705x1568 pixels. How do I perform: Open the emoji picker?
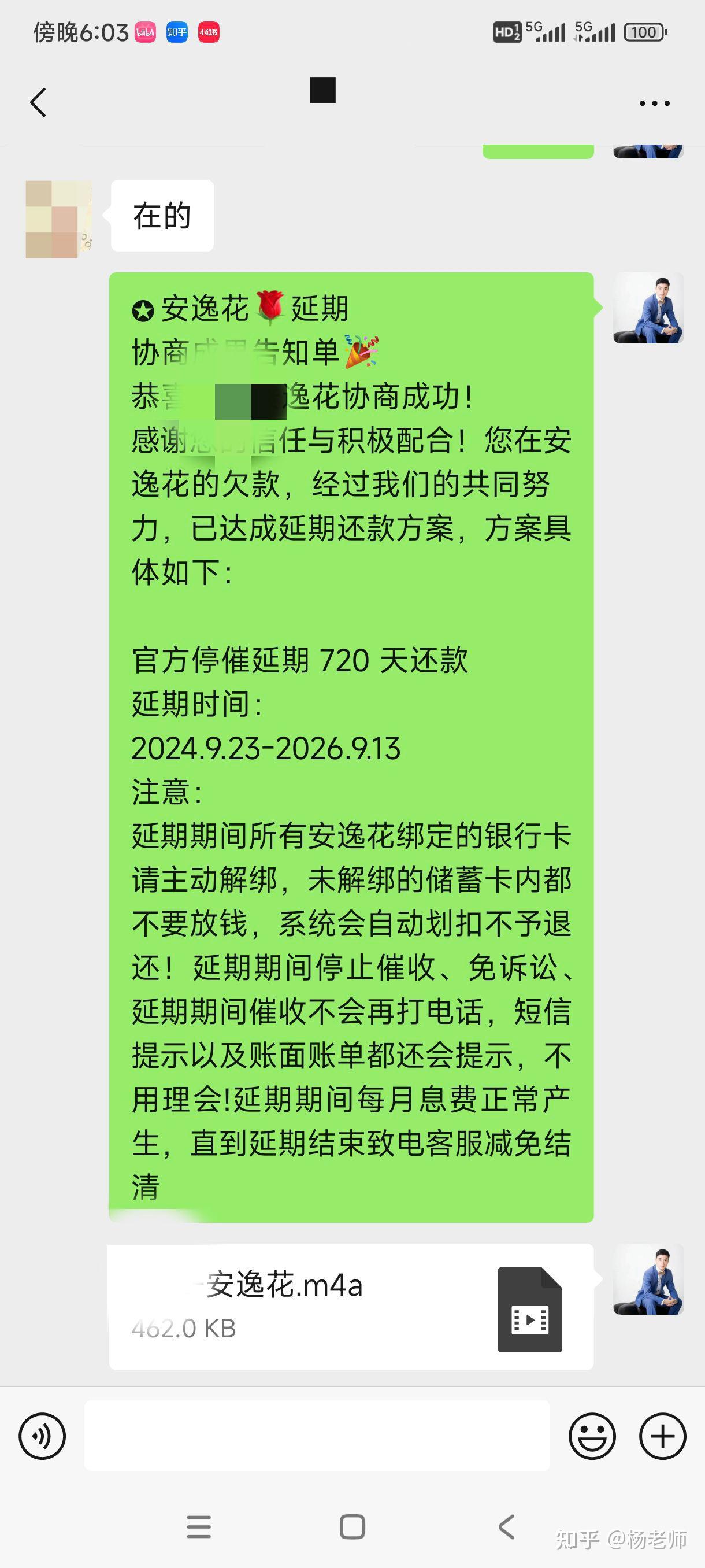592,1437
